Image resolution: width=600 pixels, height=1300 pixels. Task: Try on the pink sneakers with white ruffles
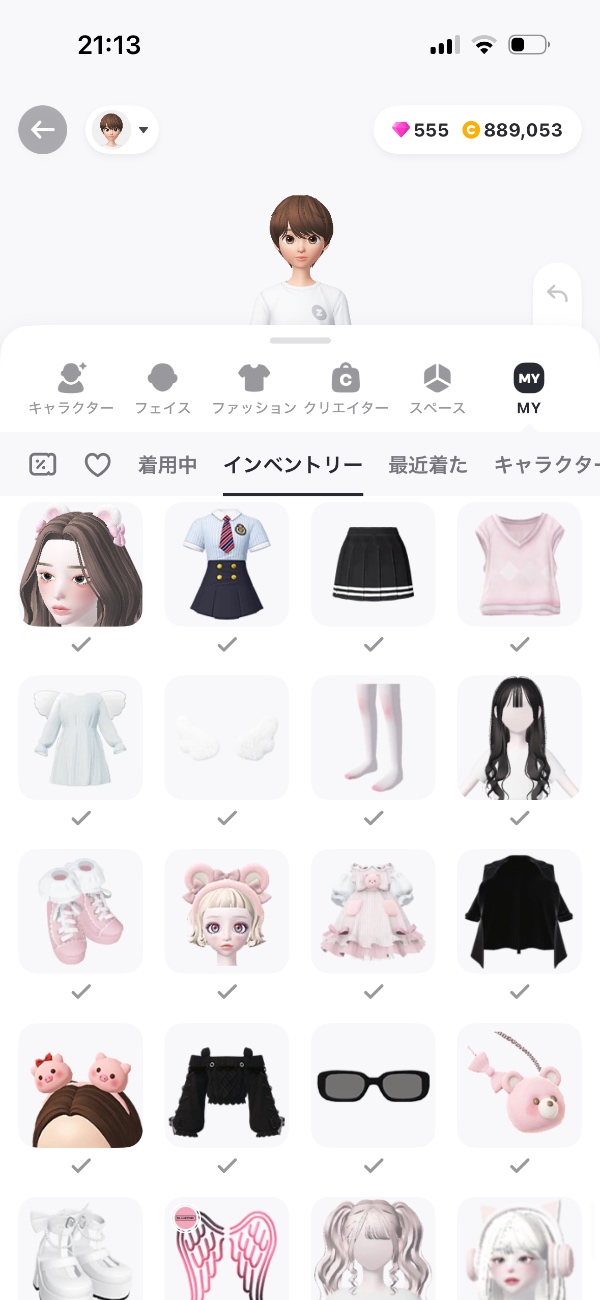tap(81, 911)
